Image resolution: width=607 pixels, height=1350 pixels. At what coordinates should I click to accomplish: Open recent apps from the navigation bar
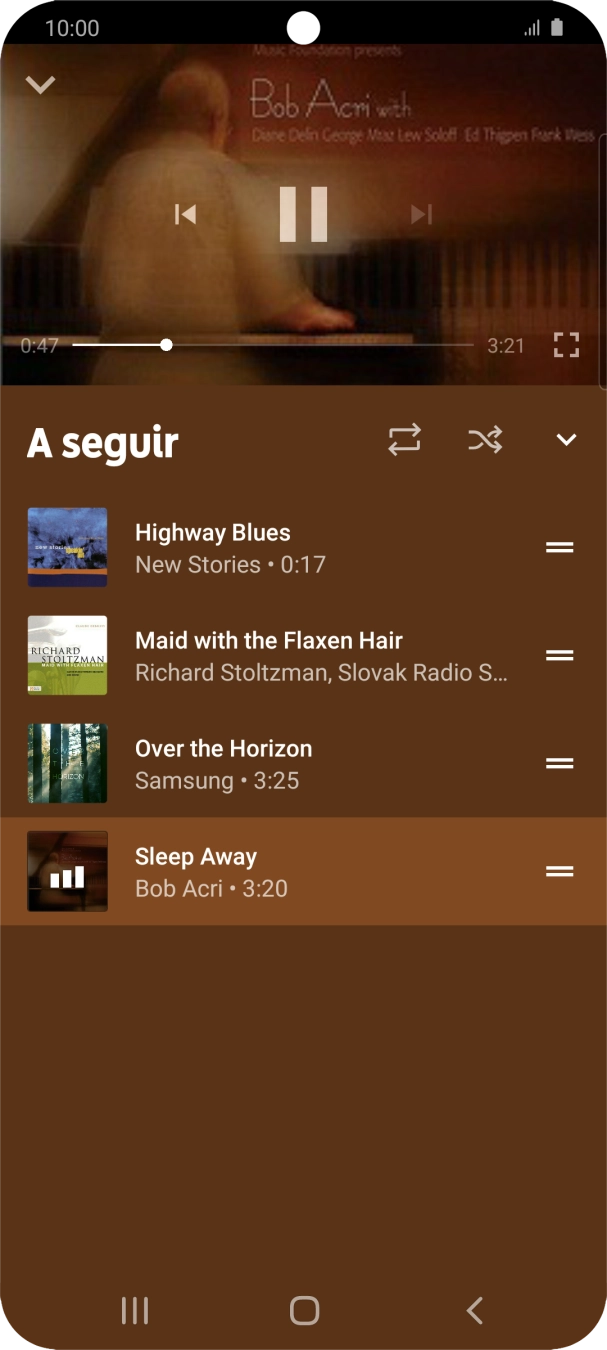pyautogui.click(x=134, y=1310)
